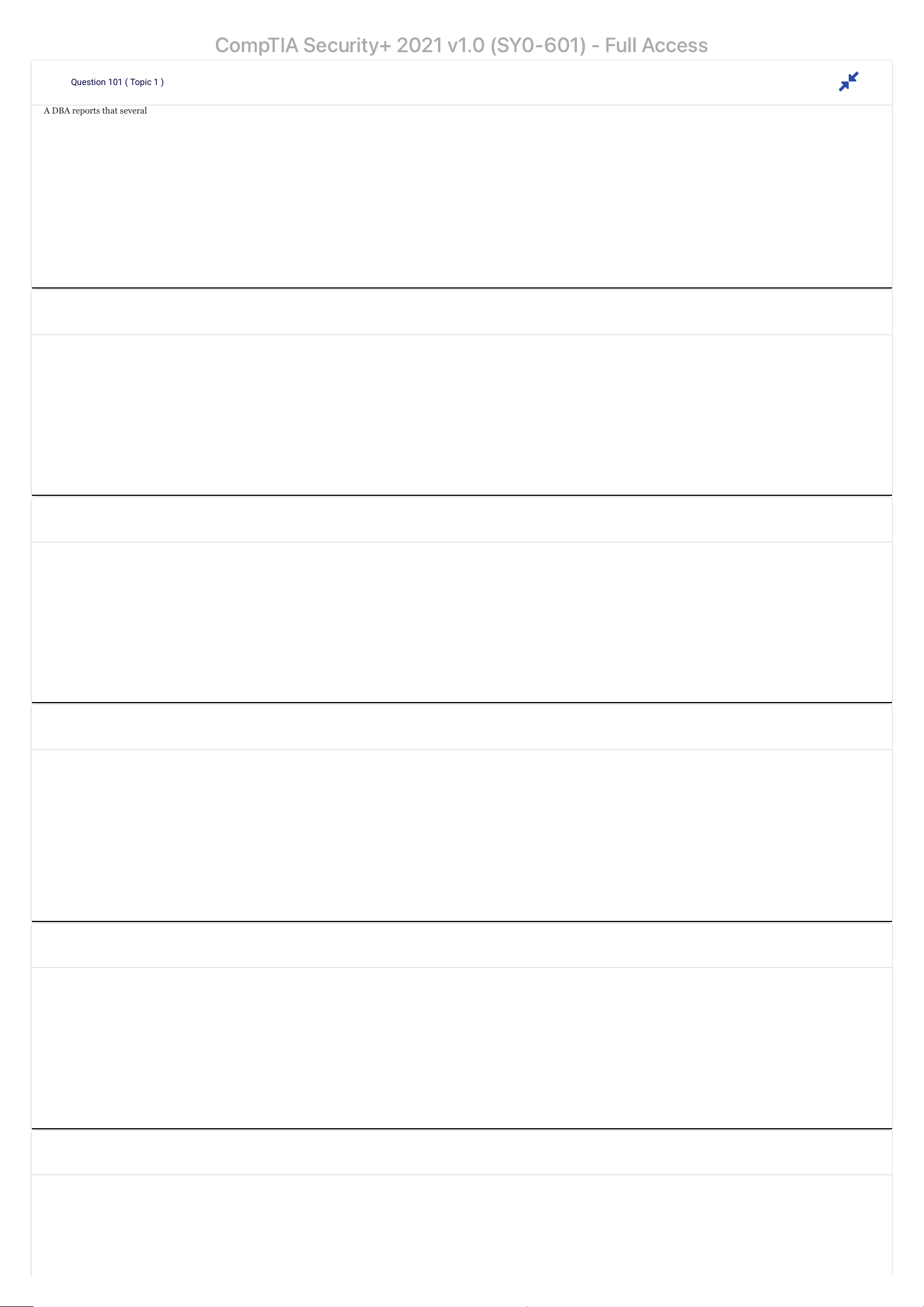This screenshot has width=924, height=1307.
Task: Collapse the Question 101 panel
Action: tap(848, 81)
